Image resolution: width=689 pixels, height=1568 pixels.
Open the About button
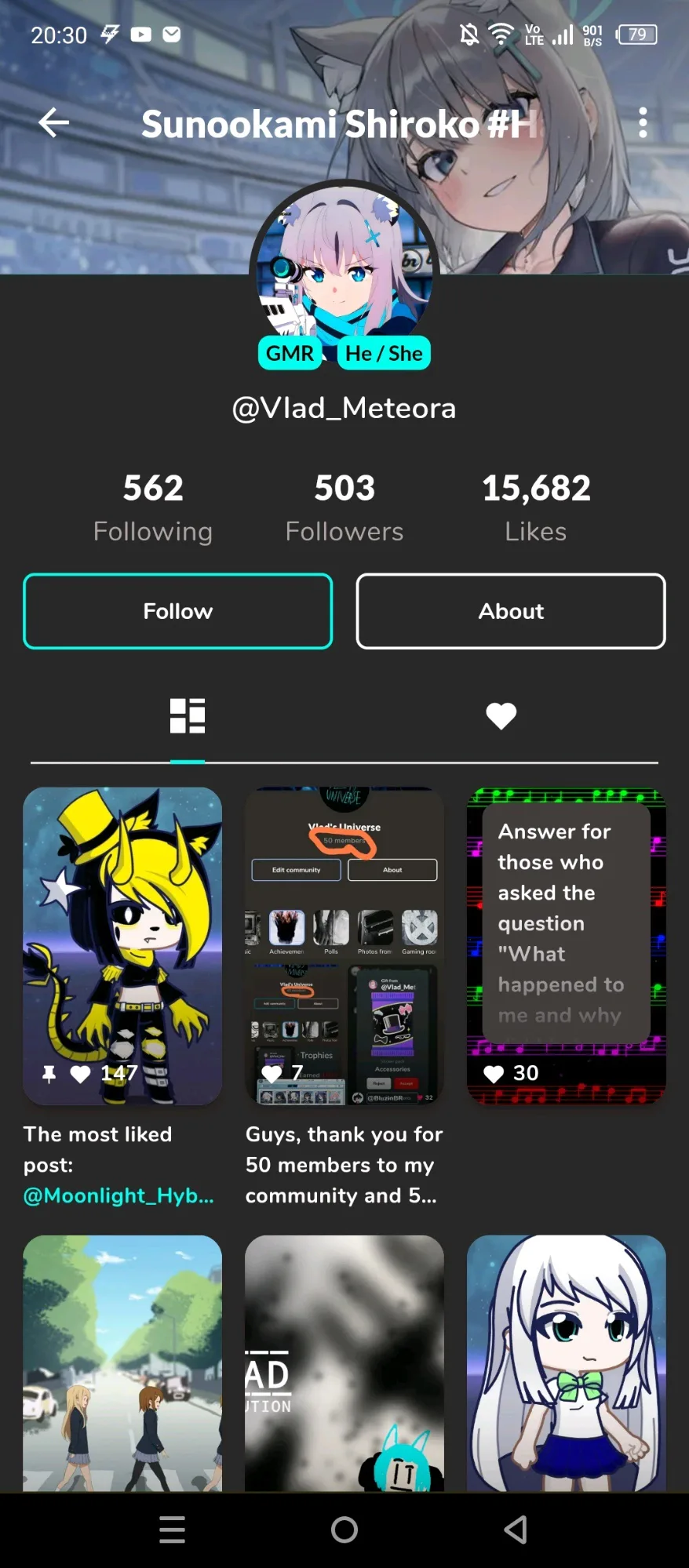(511, 611)
